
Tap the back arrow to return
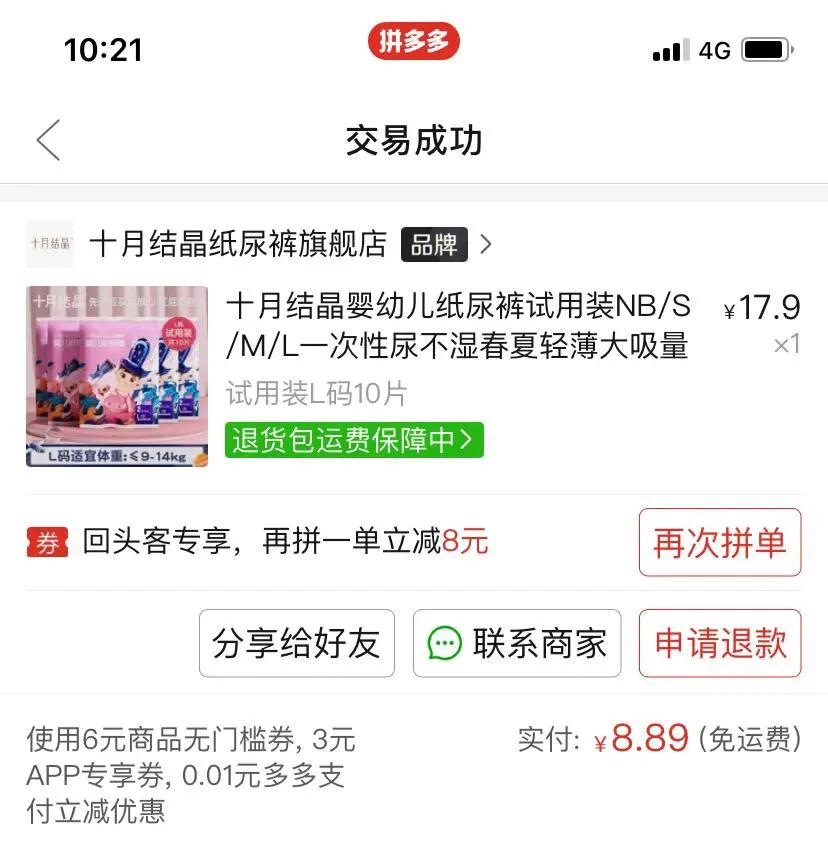[47, 141]
